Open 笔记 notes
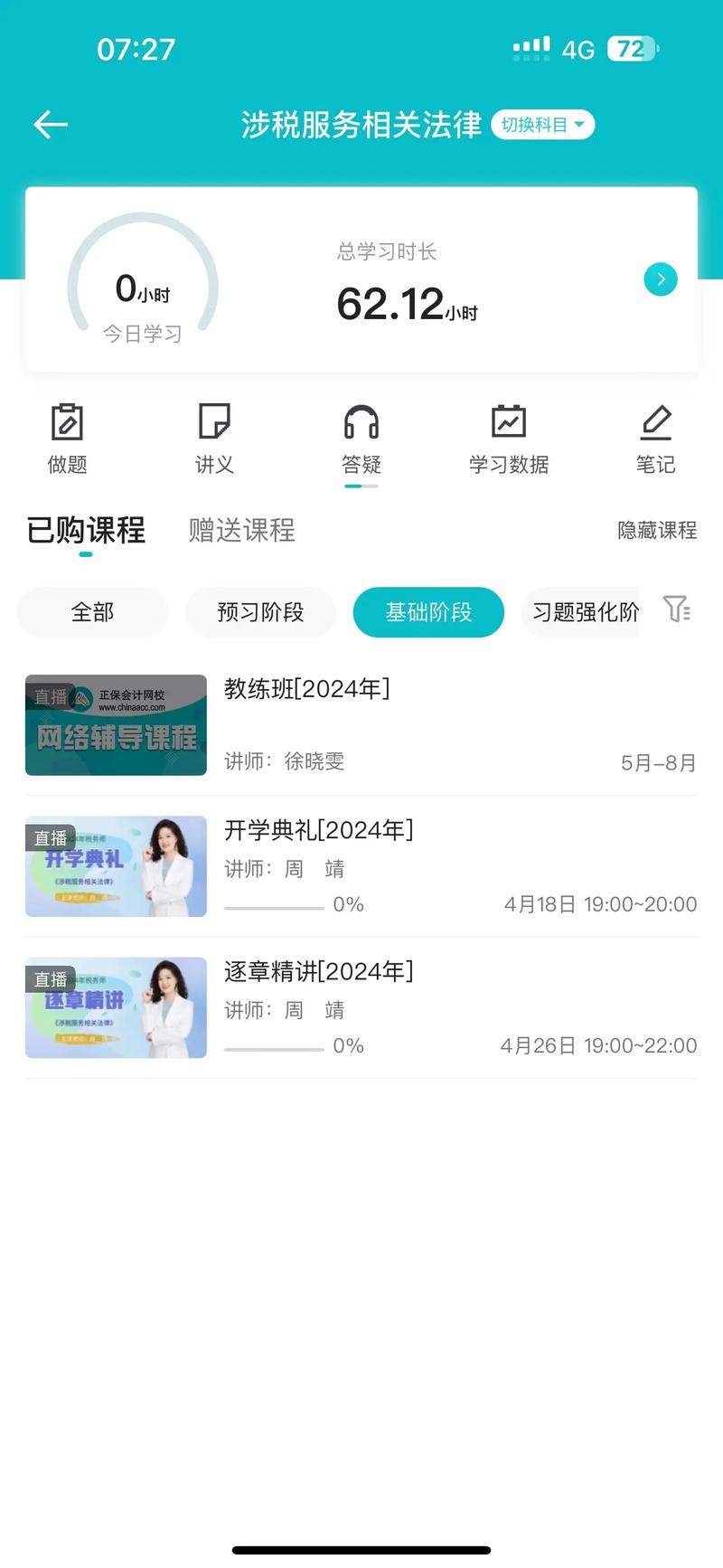 655,439
